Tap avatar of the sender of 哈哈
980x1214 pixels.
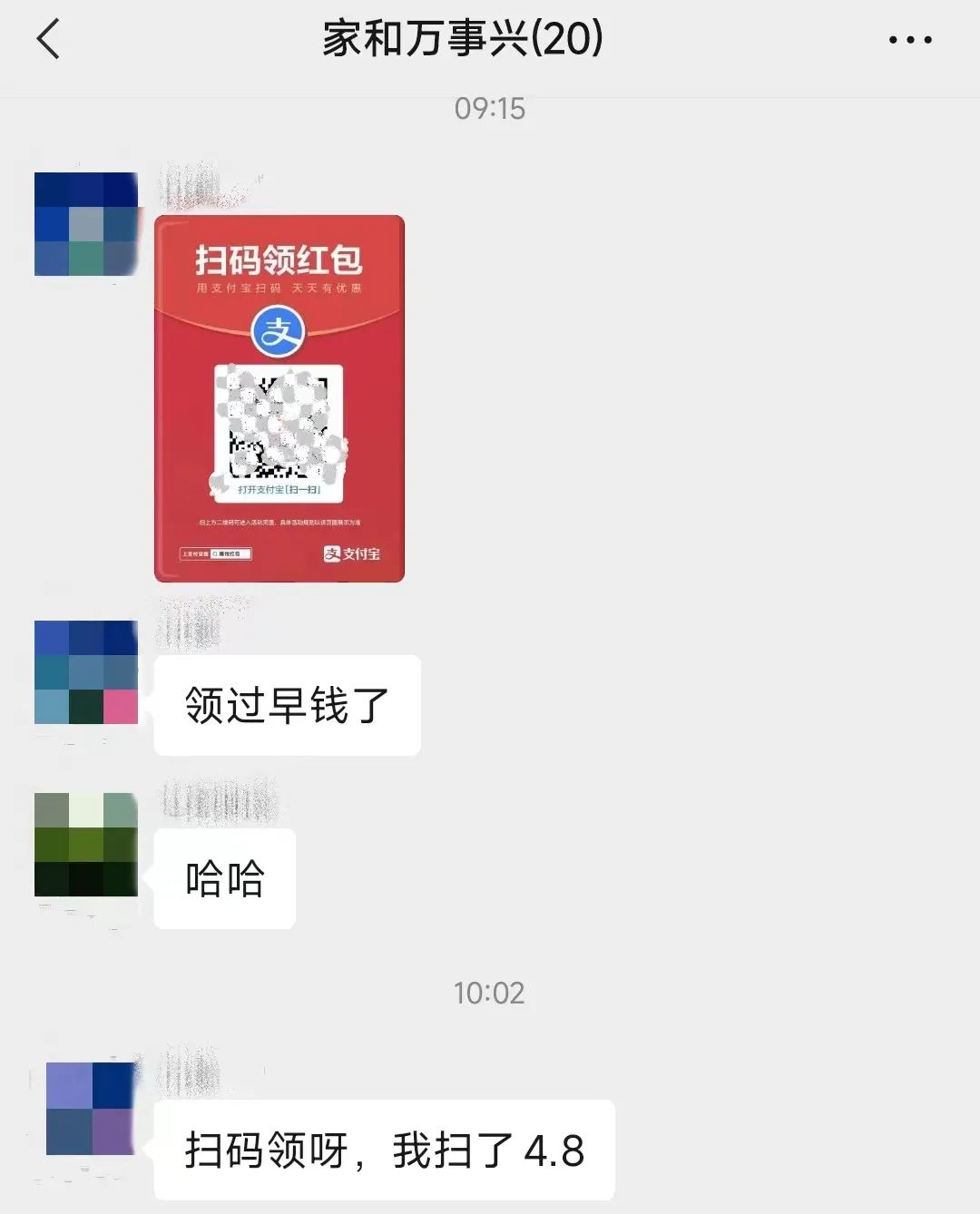[86, 845]
